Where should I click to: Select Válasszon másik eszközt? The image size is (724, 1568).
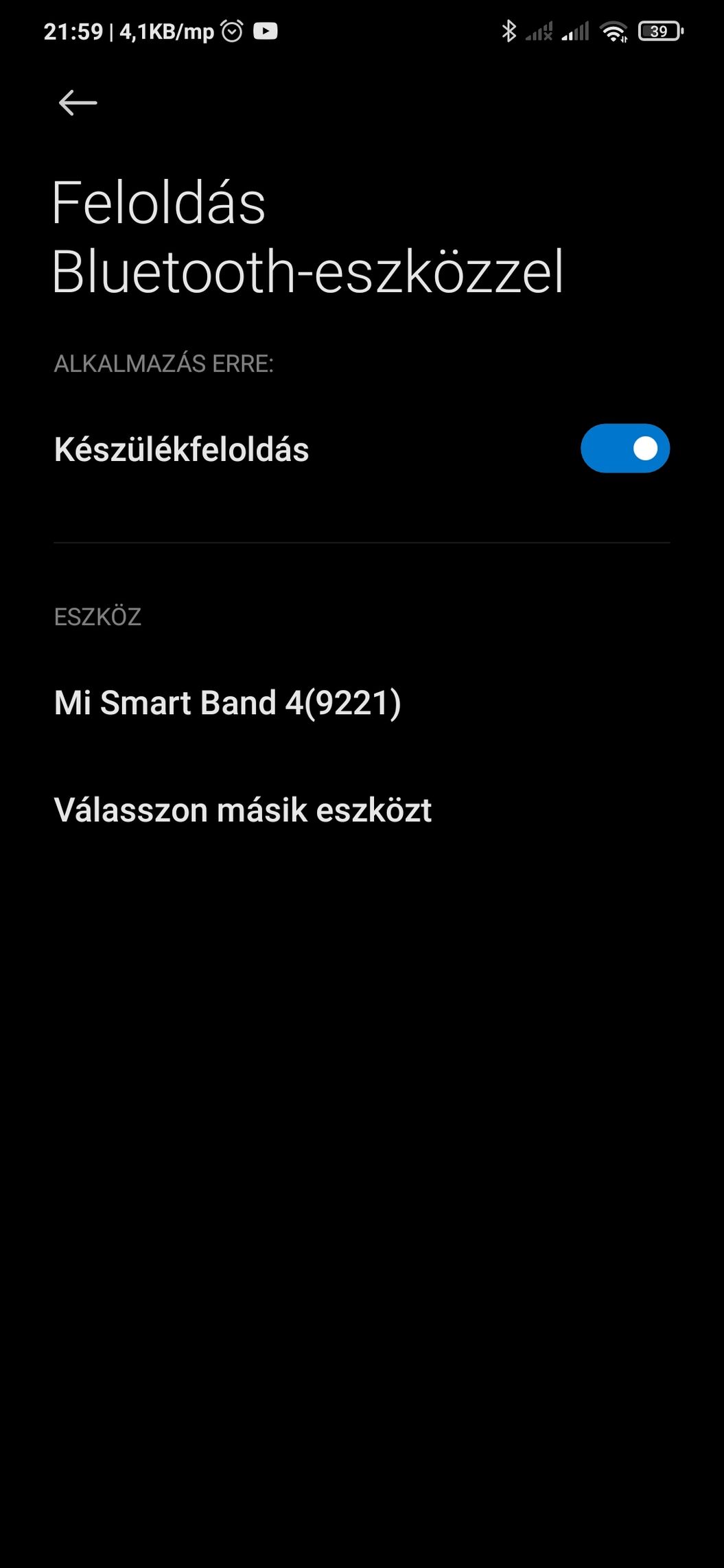click(362, 810)
